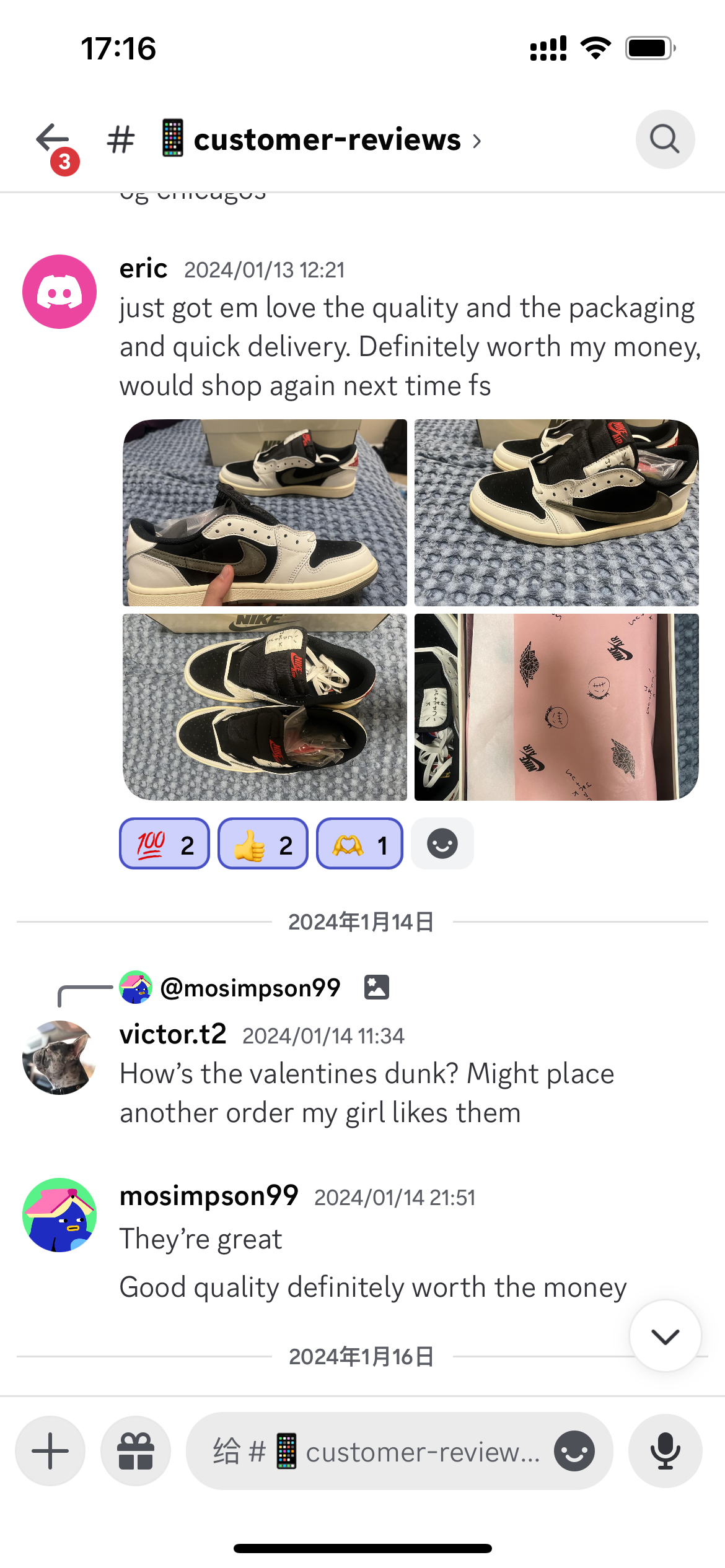Open the pink wrapping paper photo
The image size is (725, 1568).
click(556, 707)
